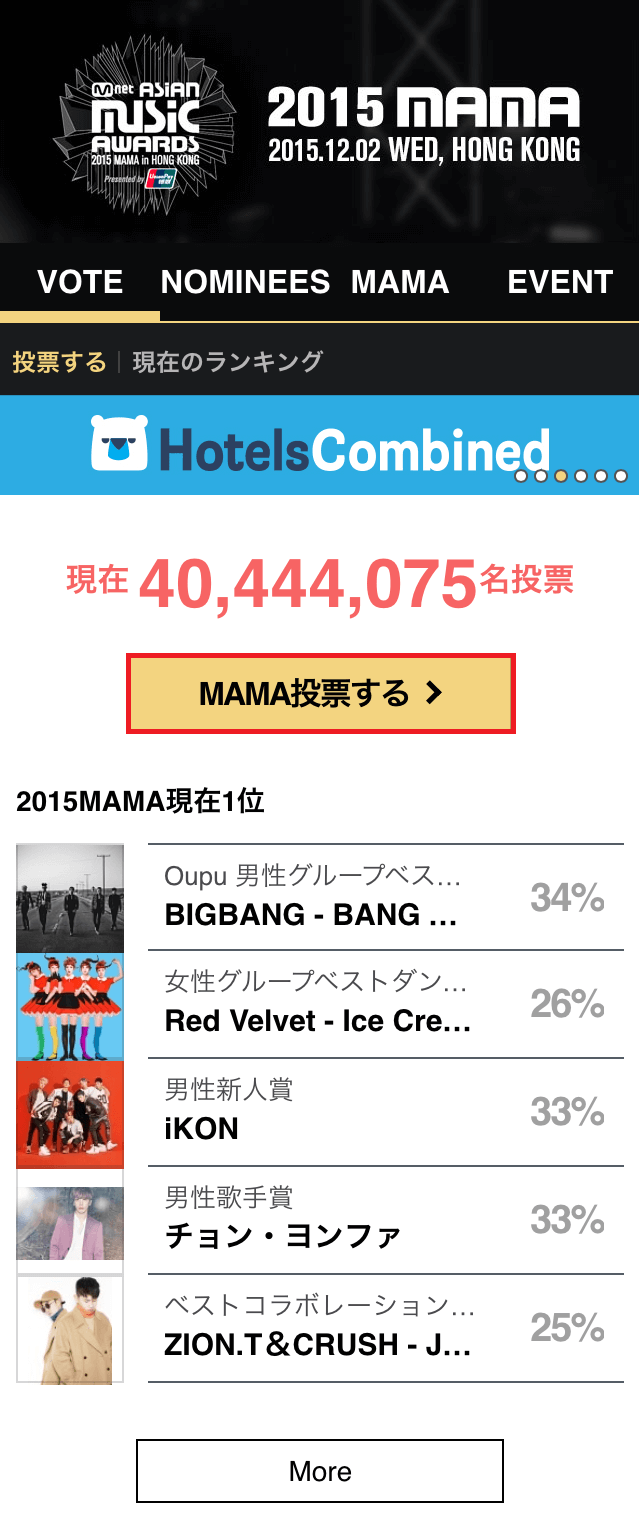Tap the MAMA投票する button
The image size is (639, 1525).
[320, 693]
